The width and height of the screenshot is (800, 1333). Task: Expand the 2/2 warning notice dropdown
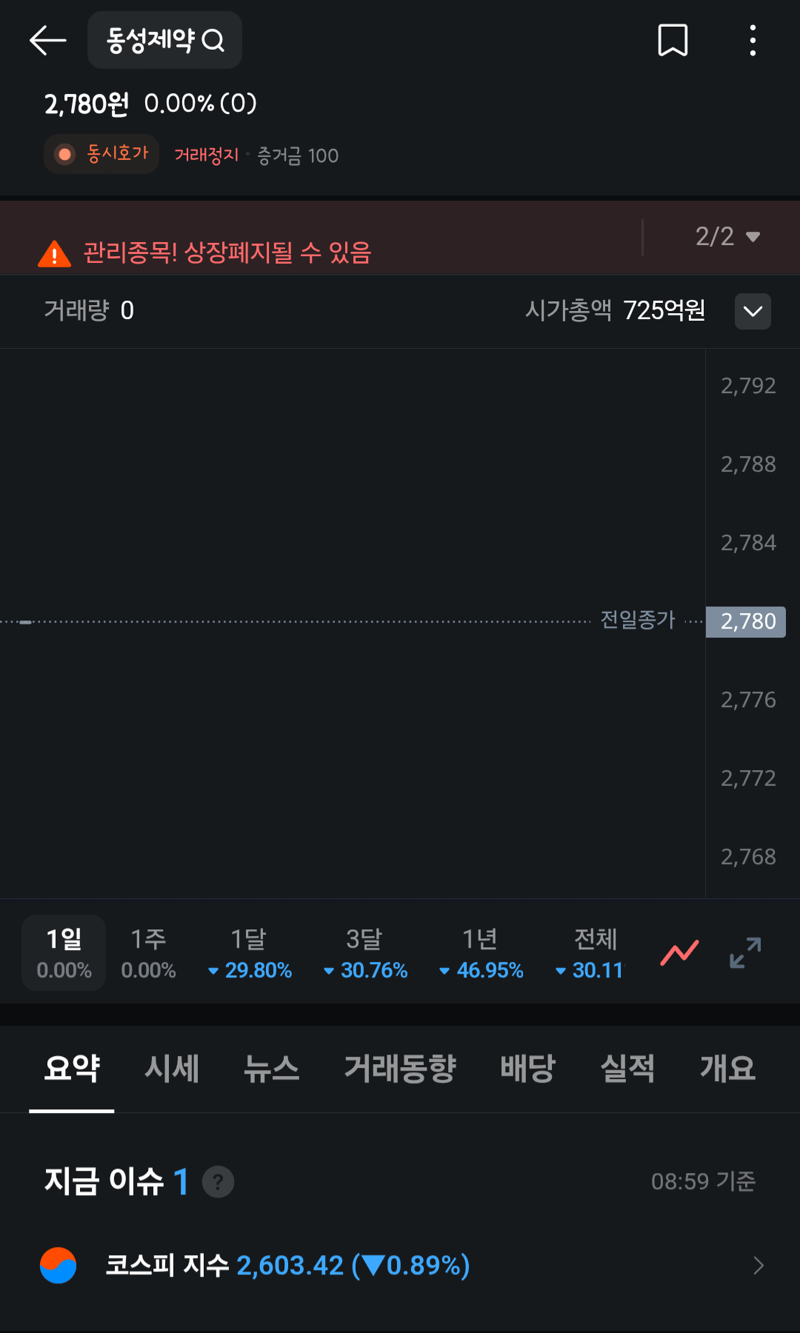(x=728, y=237)
